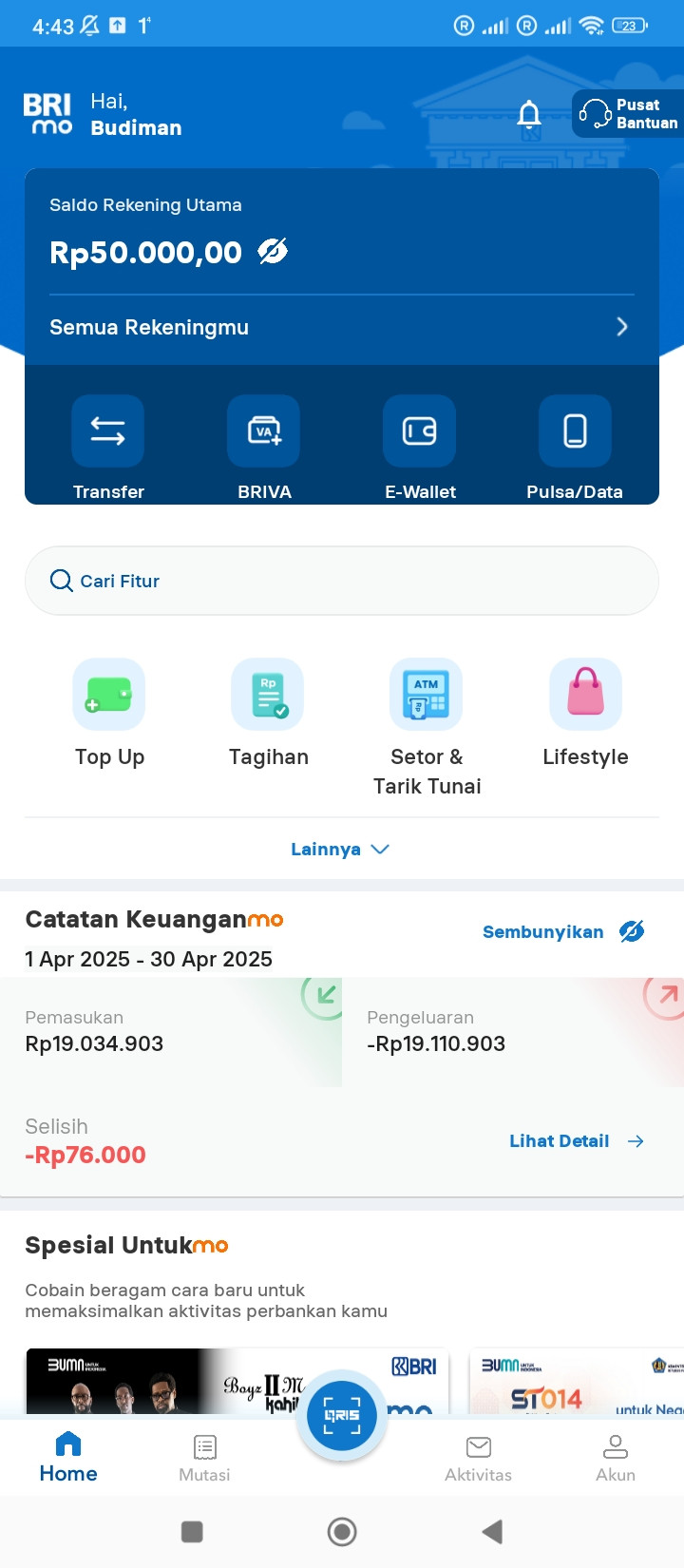
Task: Tap the Cari Fitur search field
Action: (x=342, y=581)
